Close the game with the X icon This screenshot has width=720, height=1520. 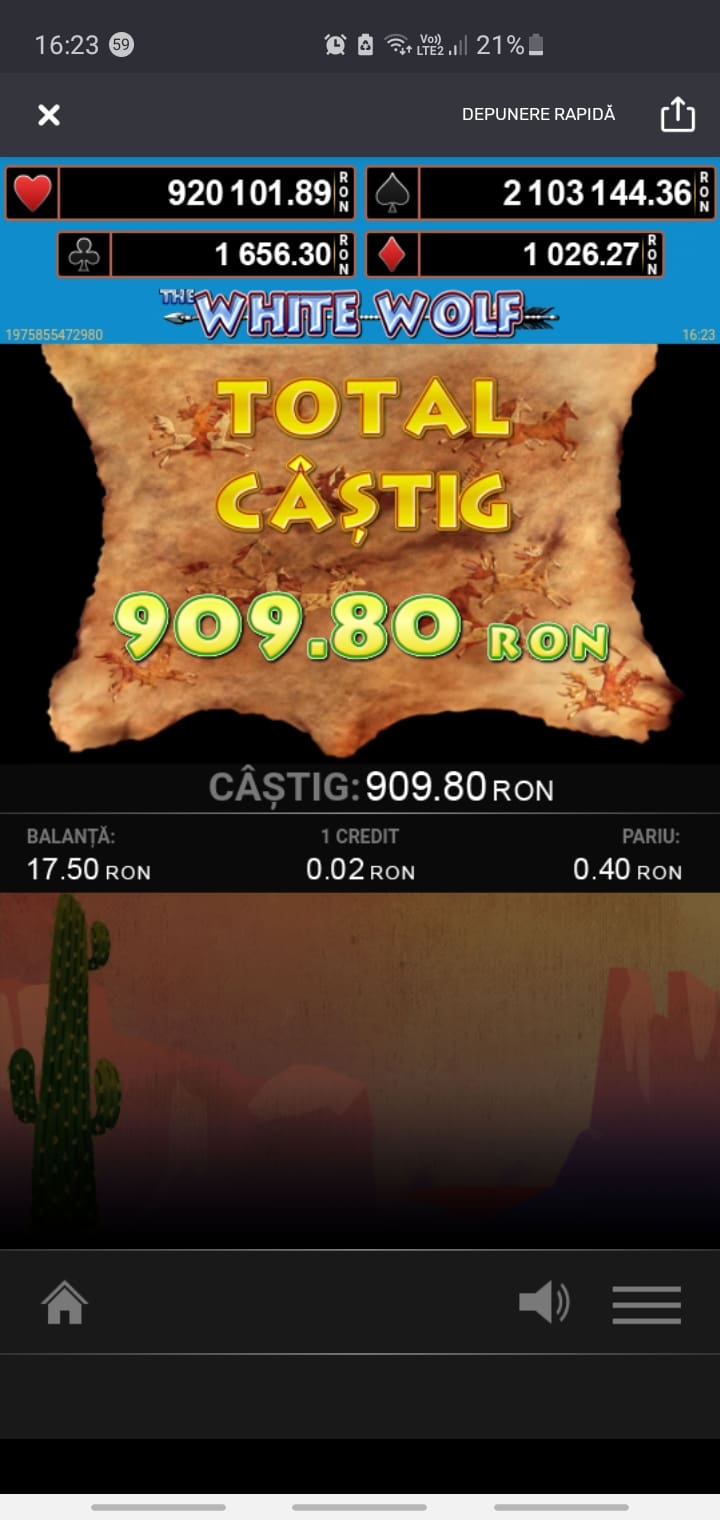click(x=49, y=115)
